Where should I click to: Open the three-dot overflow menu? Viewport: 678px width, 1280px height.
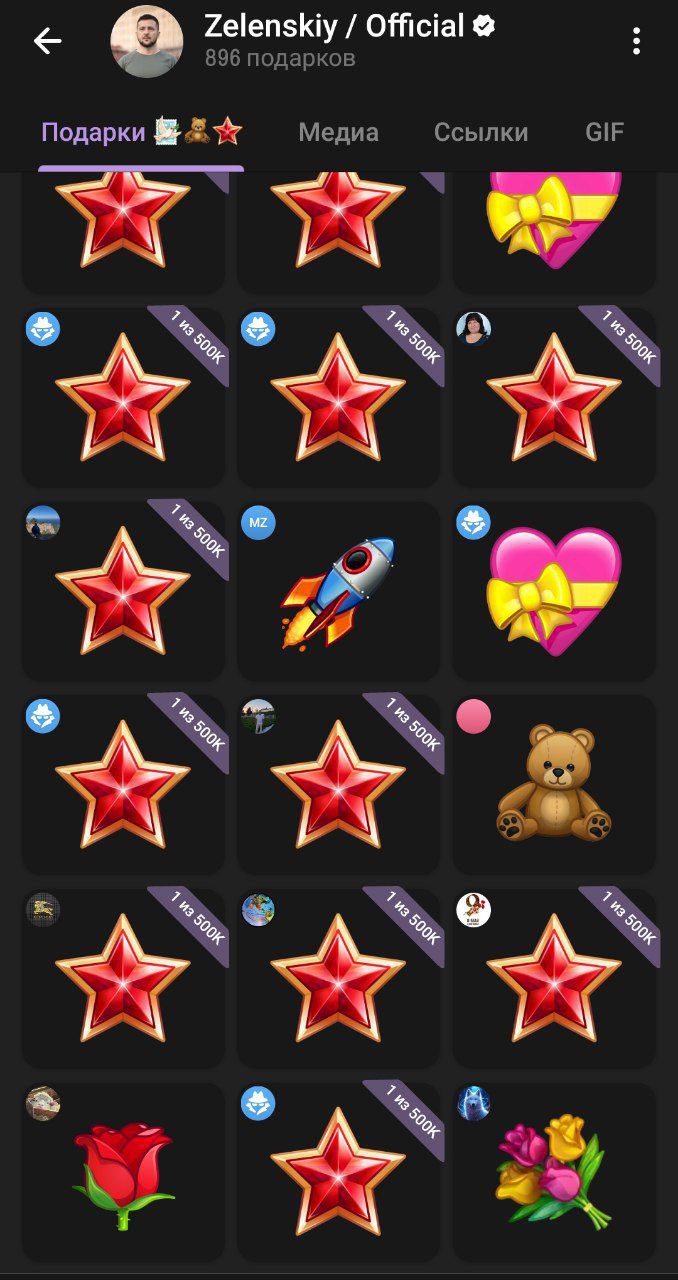coord(636,41)
